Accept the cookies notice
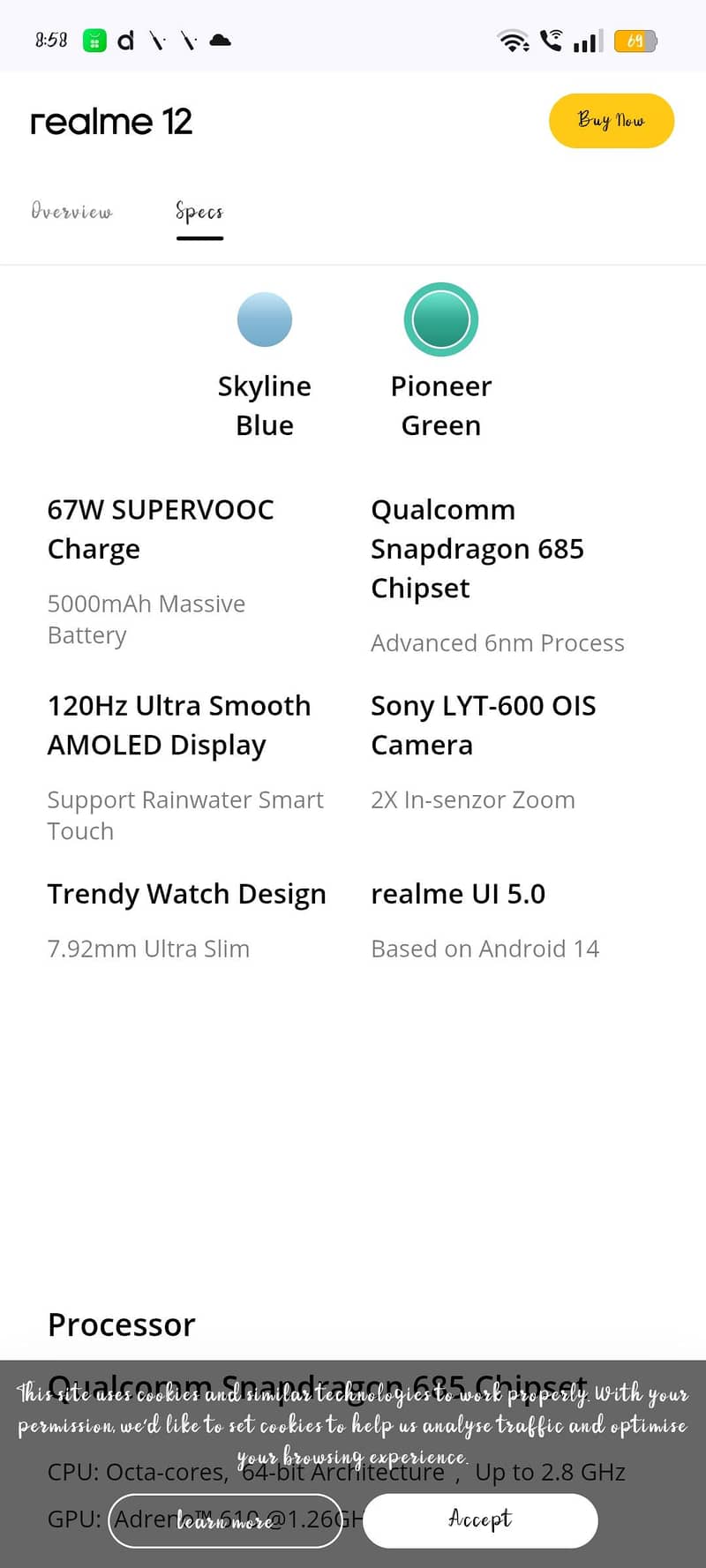706x1568 pixels. click(x=479, y=1520)
